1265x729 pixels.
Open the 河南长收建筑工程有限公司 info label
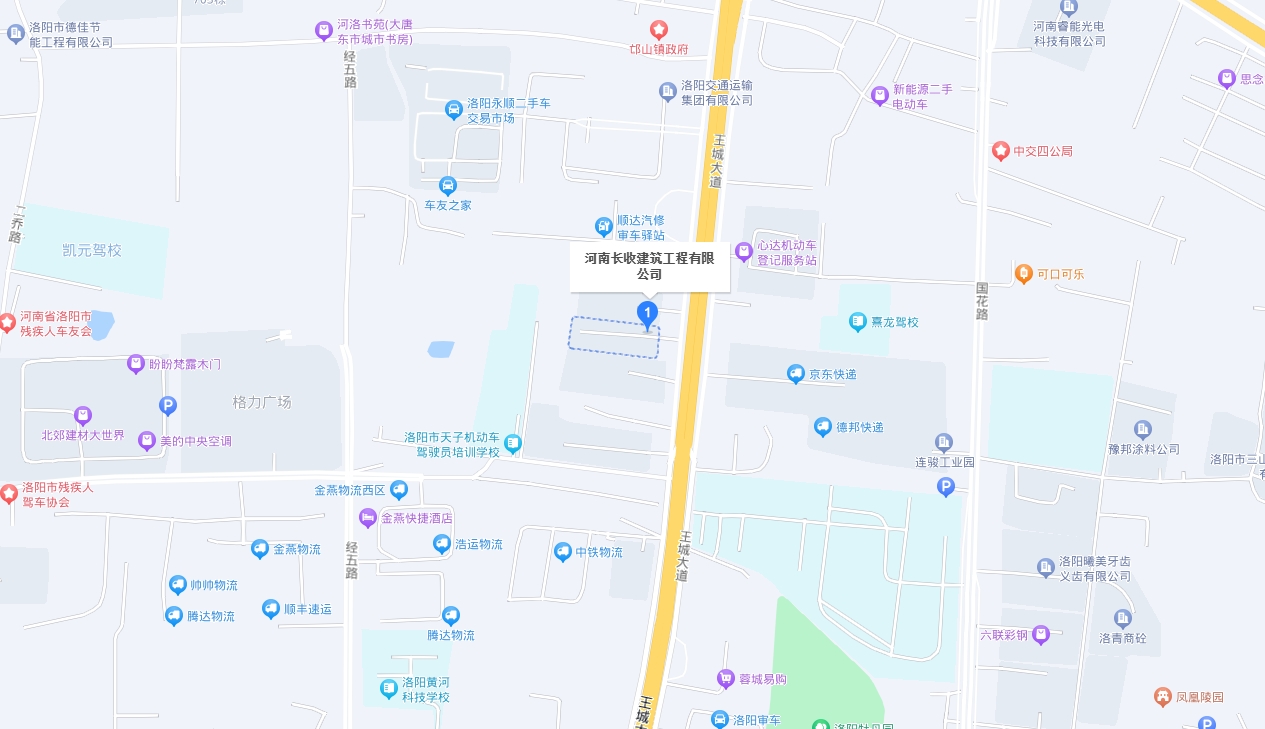tap(649, 266)
